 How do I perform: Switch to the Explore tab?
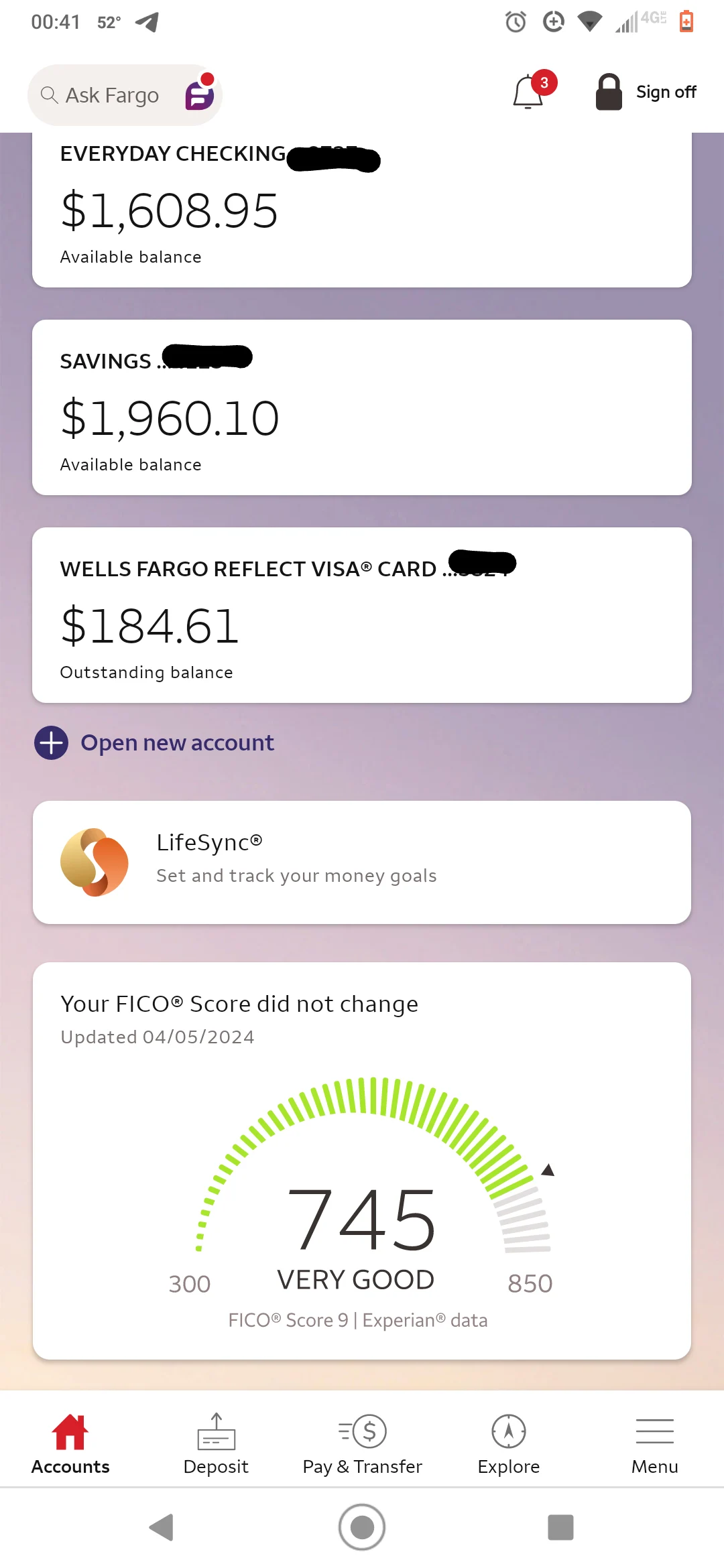coord(509,1443)
